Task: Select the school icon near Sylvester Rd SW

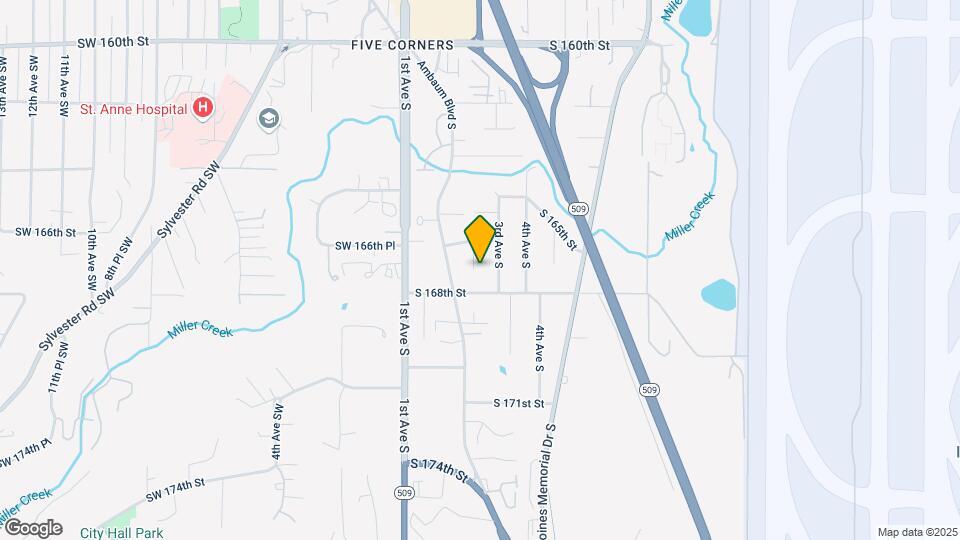Action: coord(268,120)
